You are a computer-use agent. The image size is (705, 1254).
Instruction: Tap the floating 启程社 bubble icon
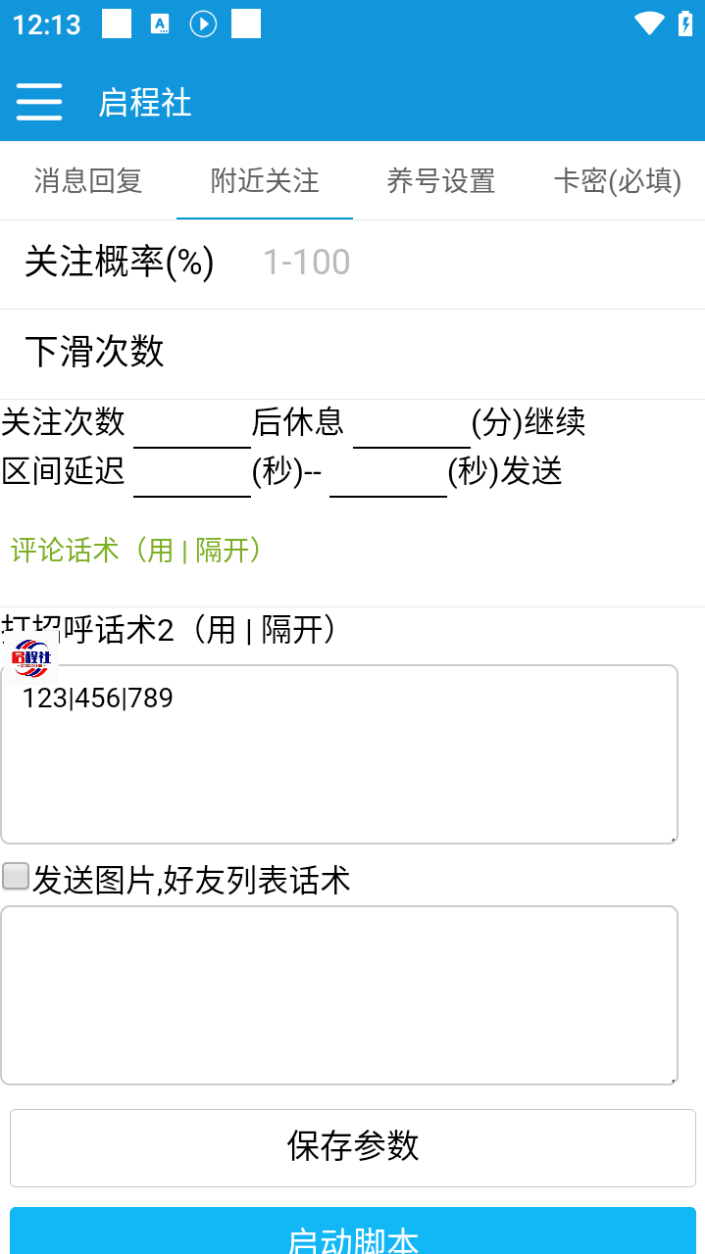coord(30,657)
